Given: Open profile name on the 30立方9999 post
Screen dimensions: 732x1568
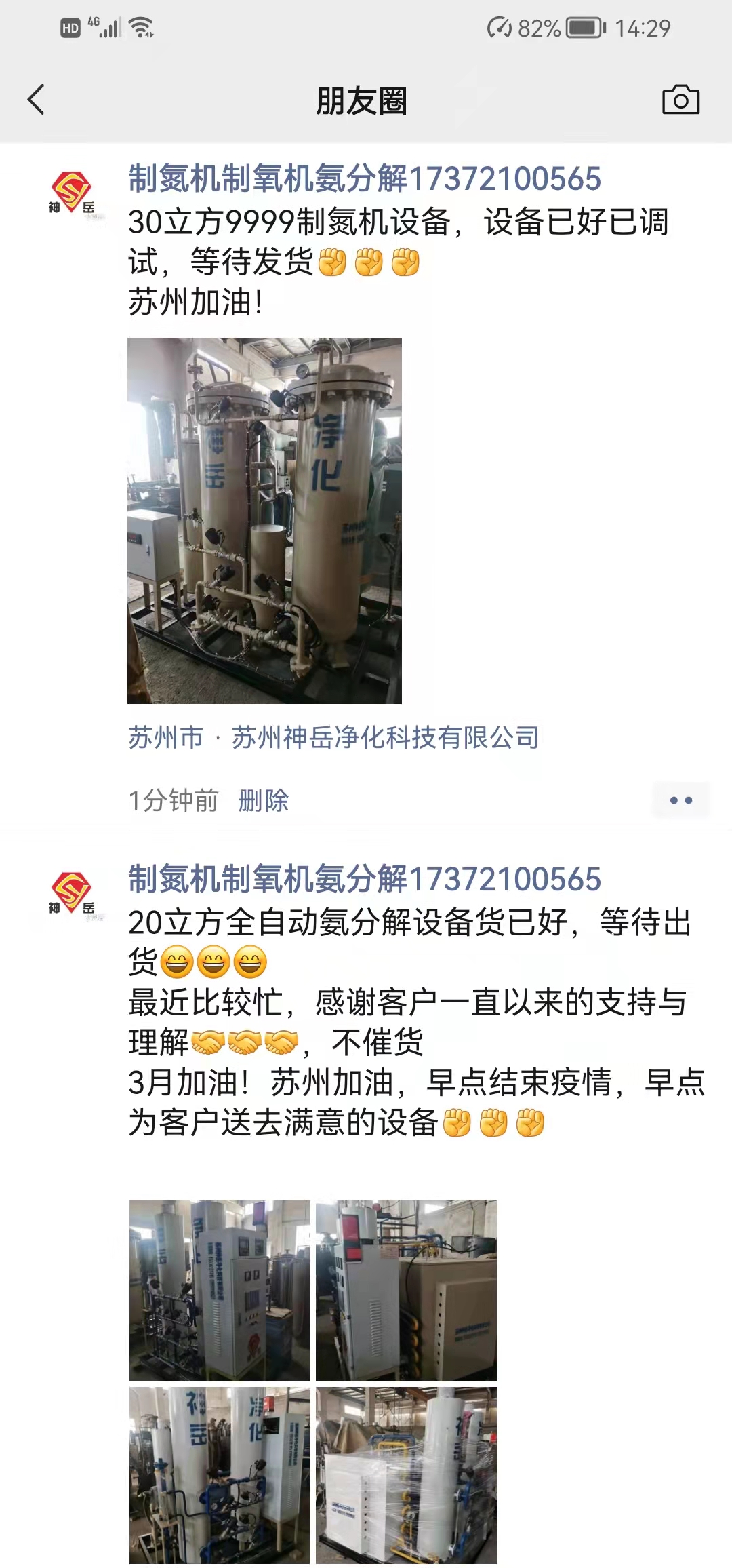Looking at the screenshot, I should [x=365, y=179].
